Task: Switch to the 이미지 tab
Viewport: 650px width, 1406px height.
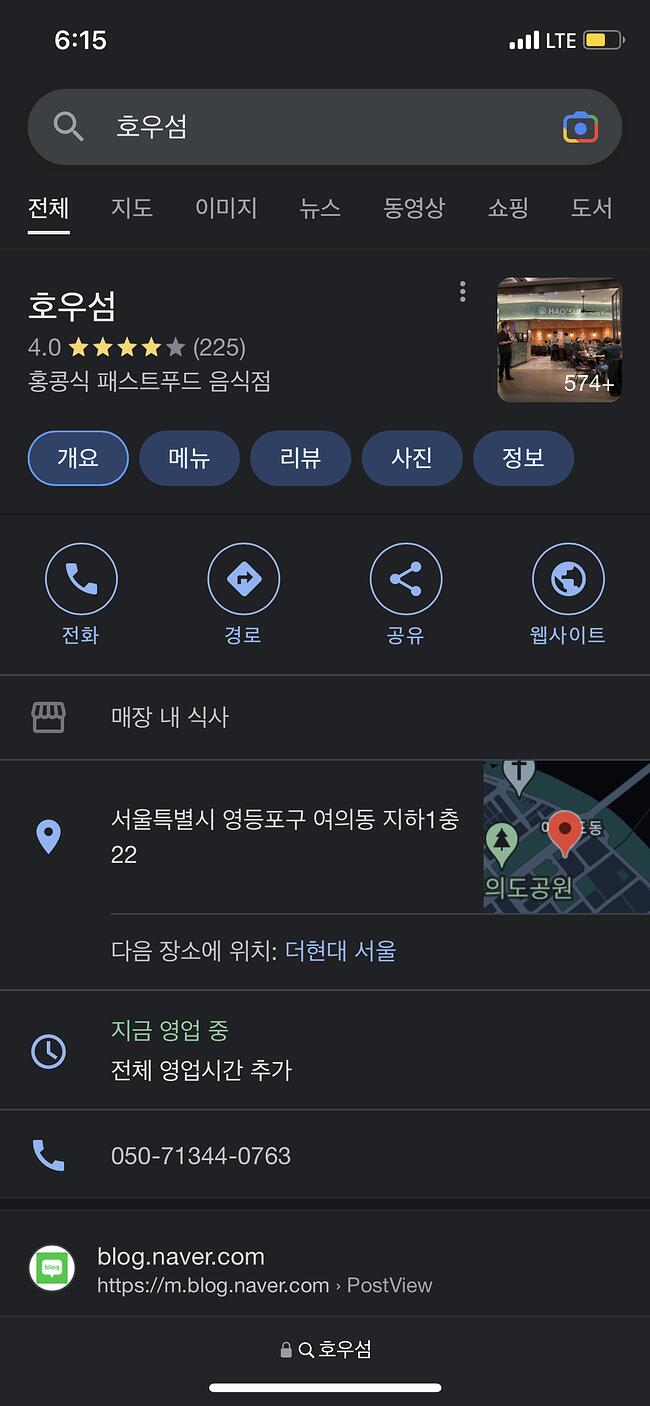Action: coord(226,208)
